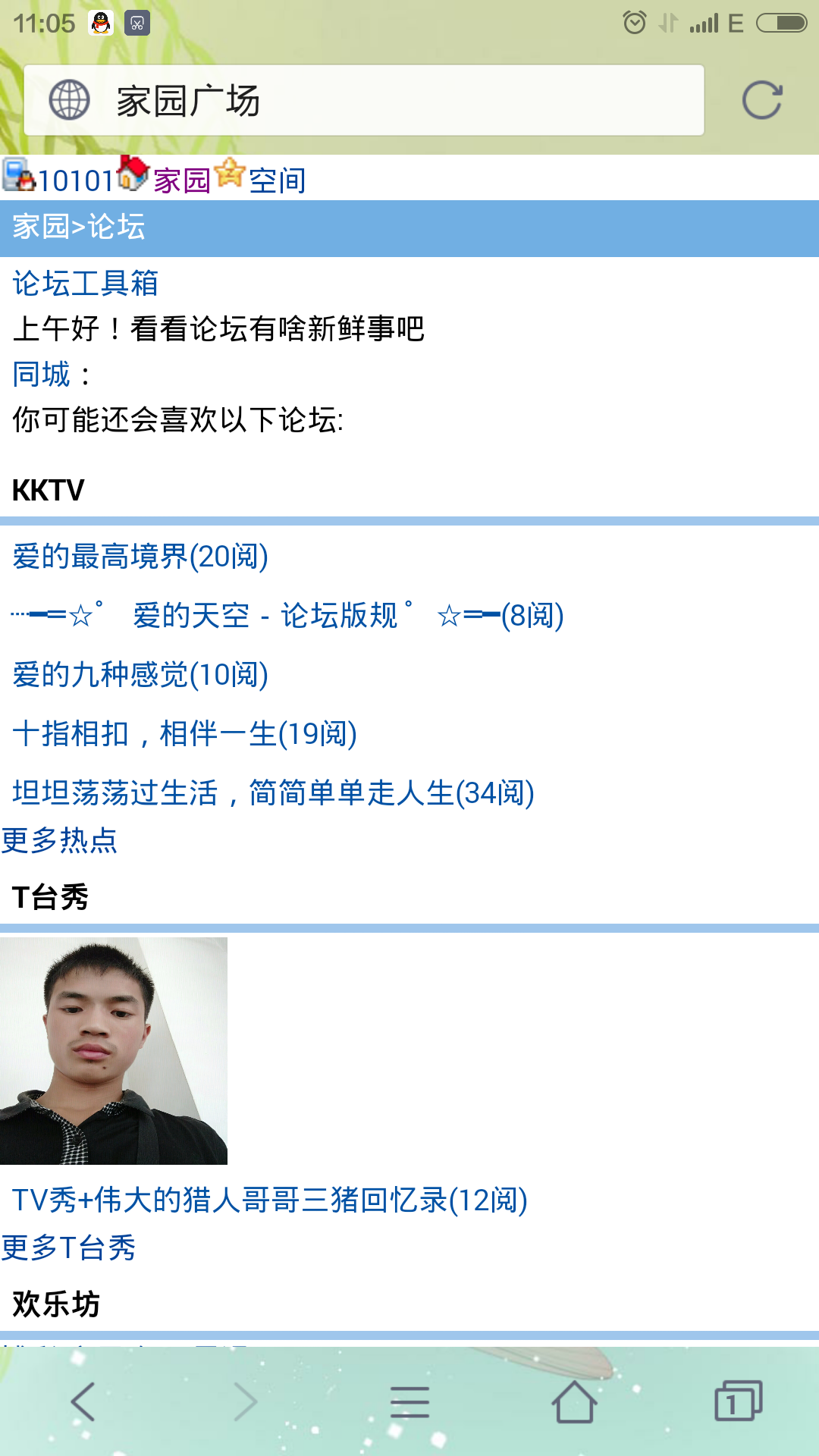Open the 空间 link
The width and height of the screenshot is (819, 1456).
click(277, 180)
